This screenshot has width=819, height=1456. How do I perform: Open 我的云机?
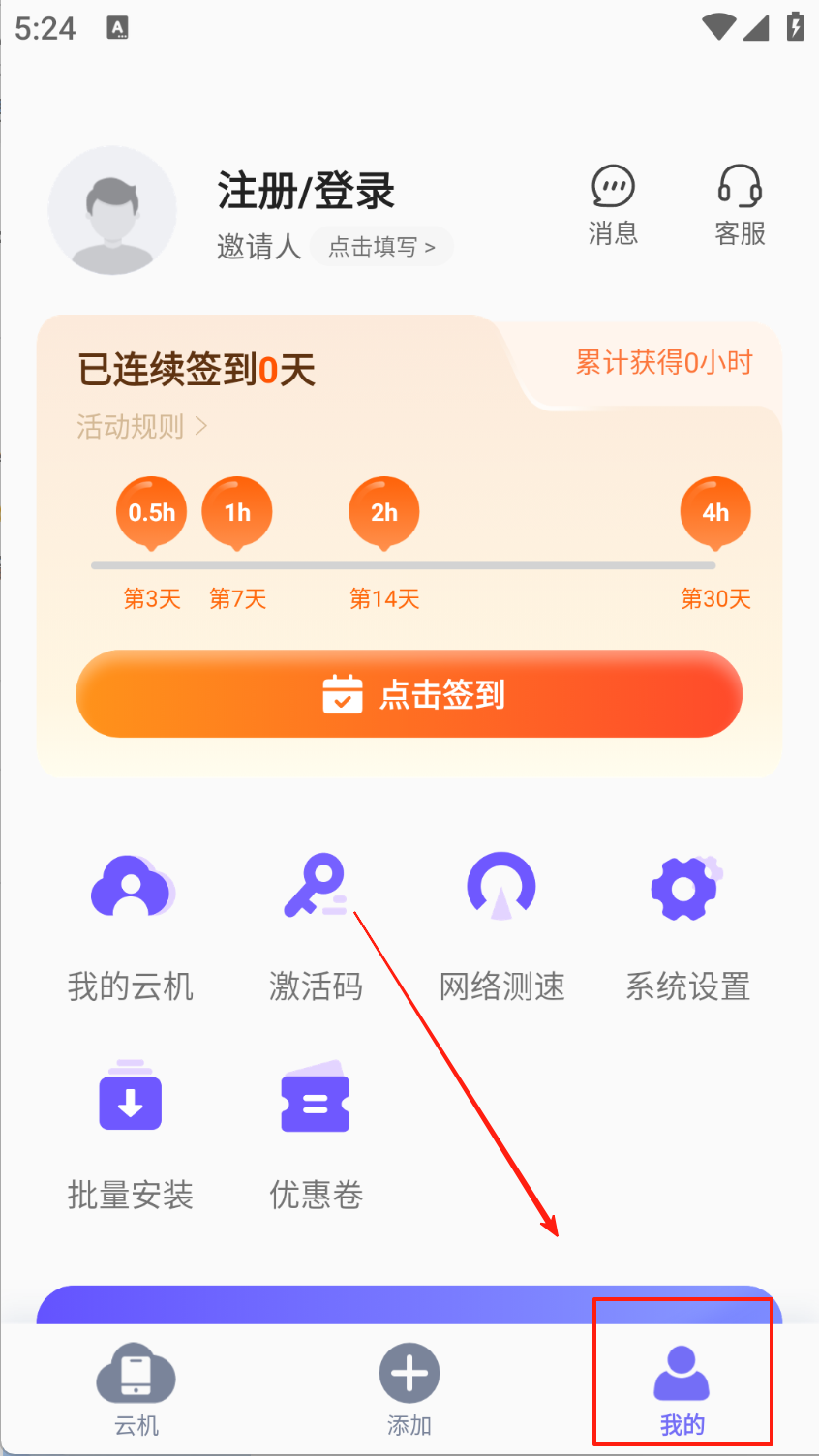click(131, 925)
